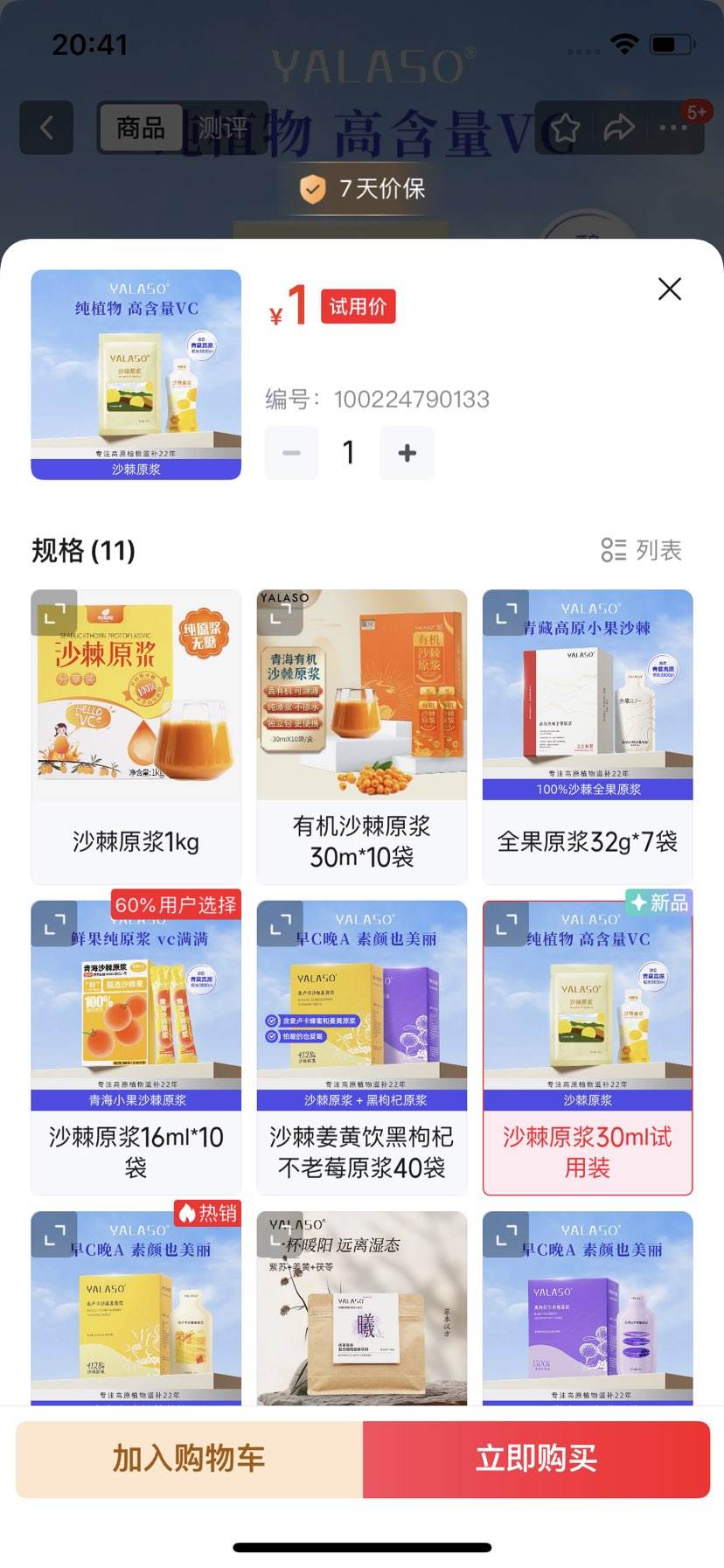This screenshot has width=724, height=1568.
Task: Tap 加入购物车 to add to cart
Action: pos(189,1458)
